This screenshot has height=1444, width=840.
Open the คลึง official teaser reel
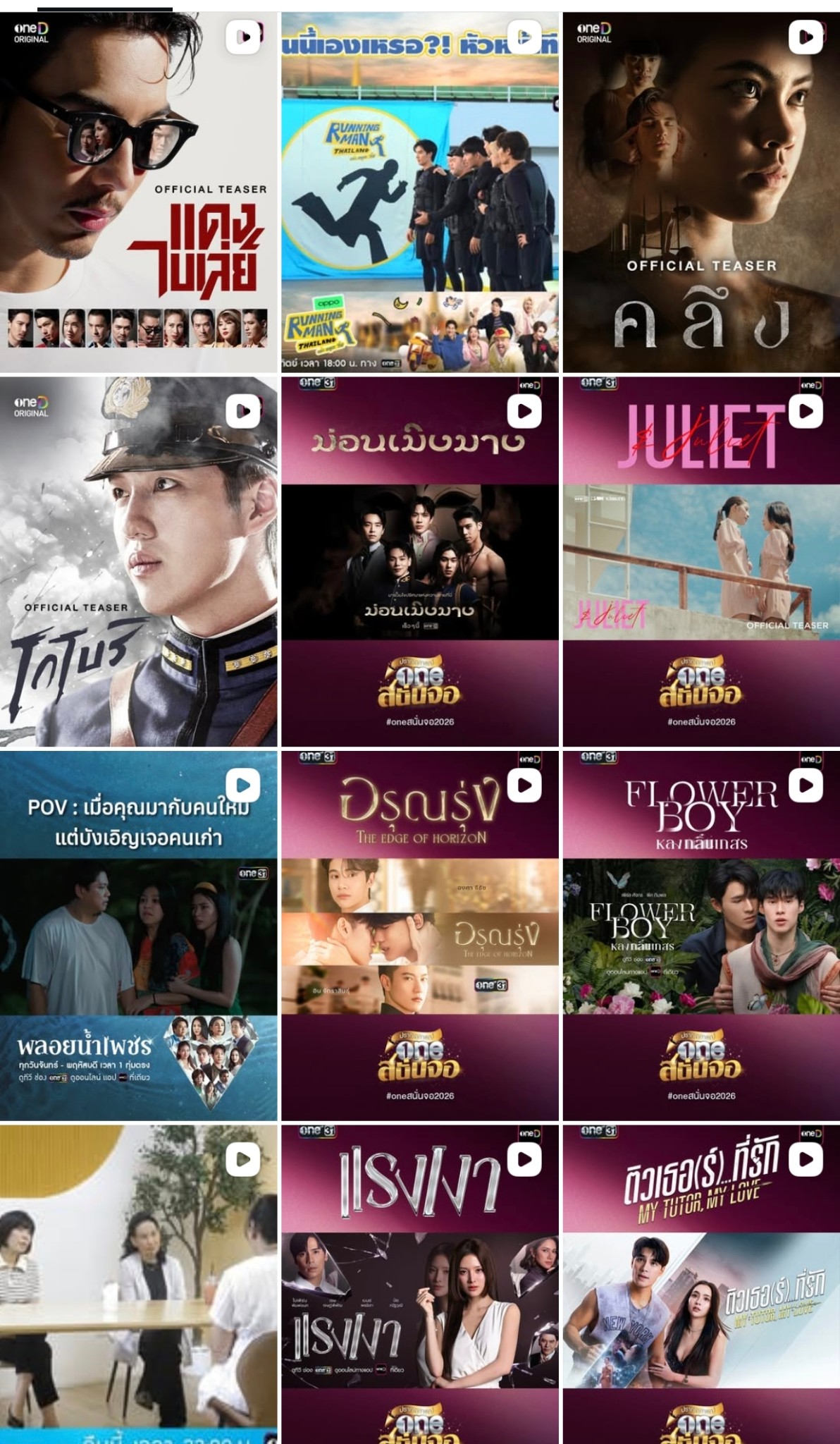(x=701, y=192)
